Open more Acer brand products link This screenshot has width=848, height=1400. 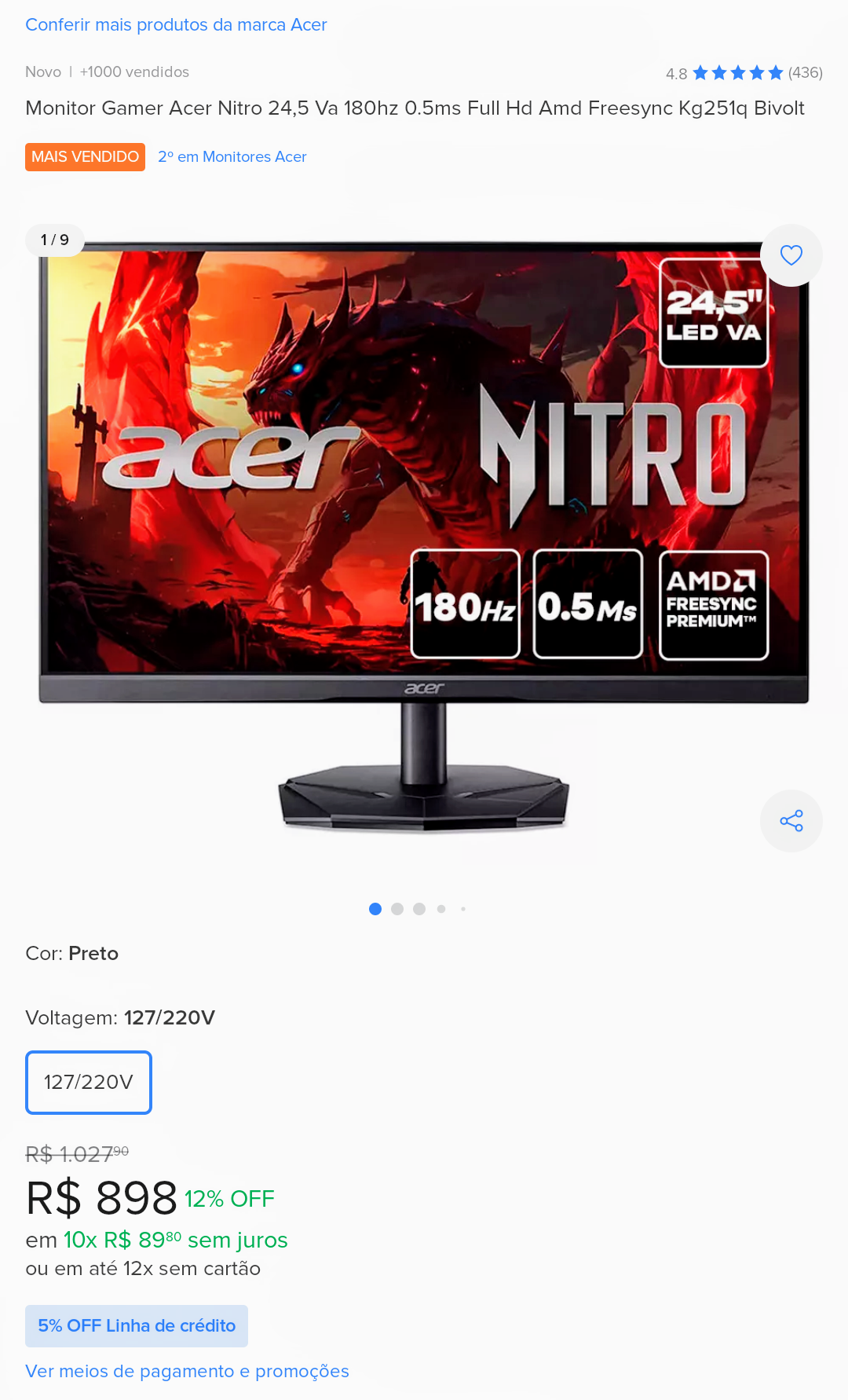point(176,24)
